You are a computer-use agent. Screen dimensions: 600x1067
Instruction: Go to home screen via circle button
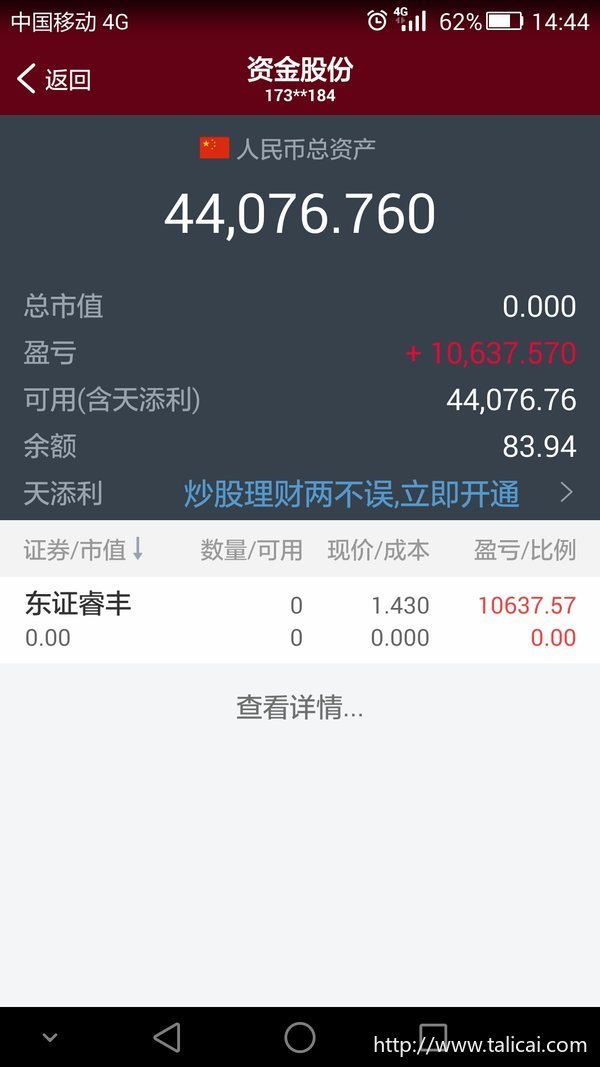click(300, 1037)
